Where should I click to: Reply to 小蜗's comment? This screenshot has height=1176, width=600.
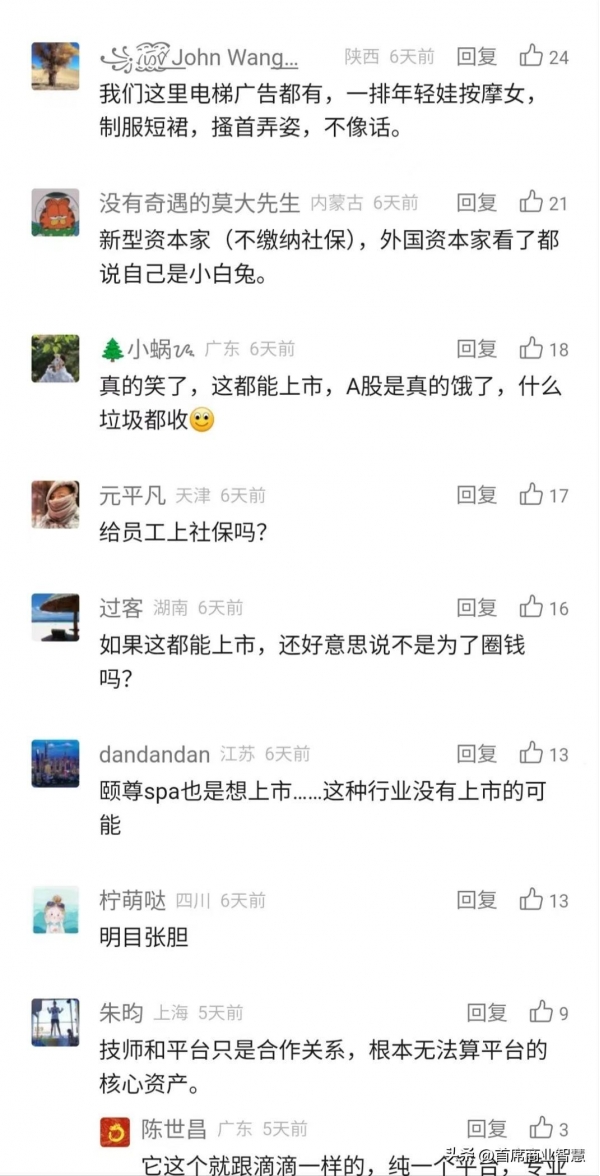(x=476, y=349)
